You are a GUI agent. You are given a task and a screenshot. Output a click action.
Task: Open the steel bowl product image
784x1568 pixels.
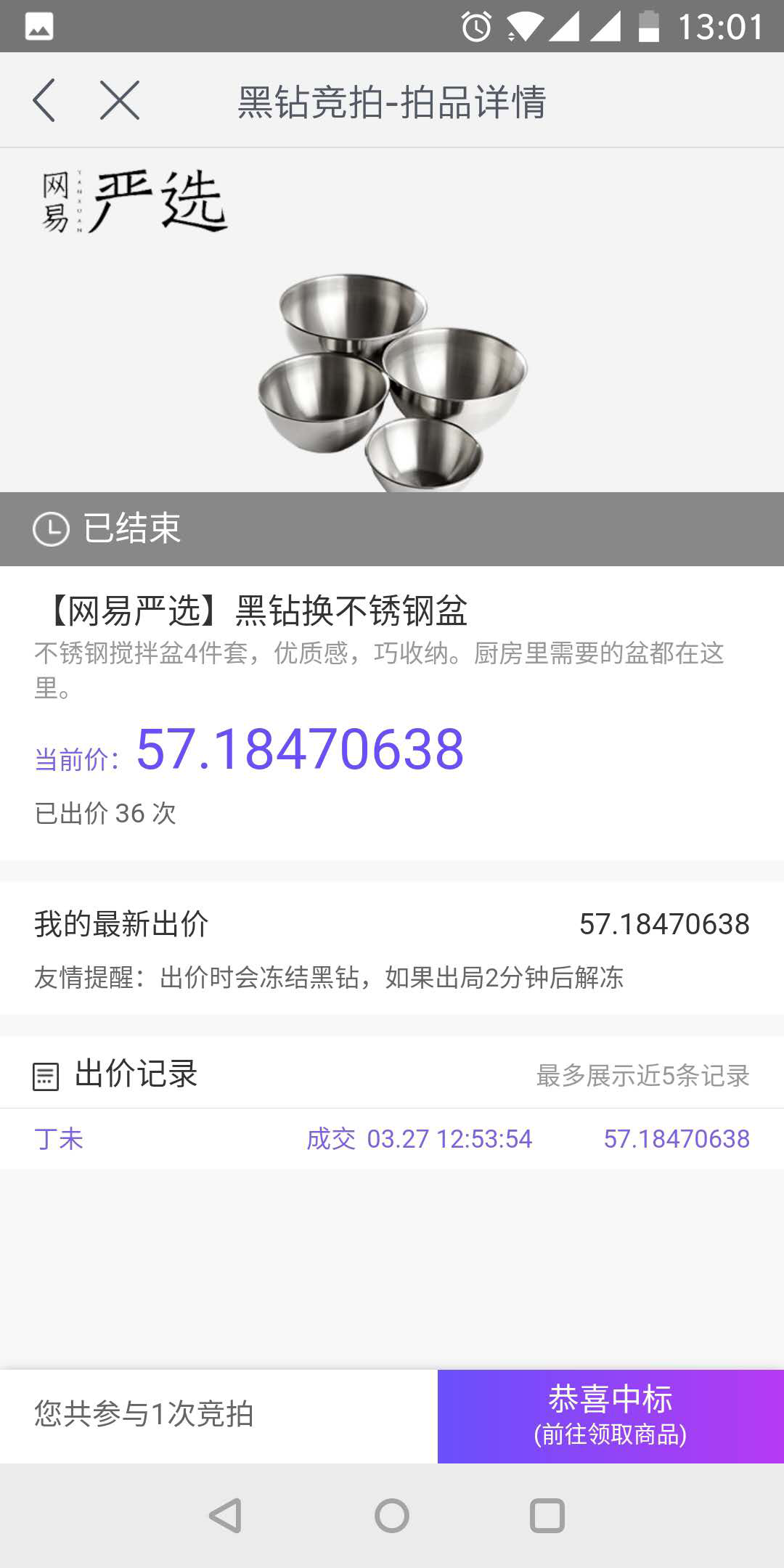pyautogui.click(x=392, y=379)
